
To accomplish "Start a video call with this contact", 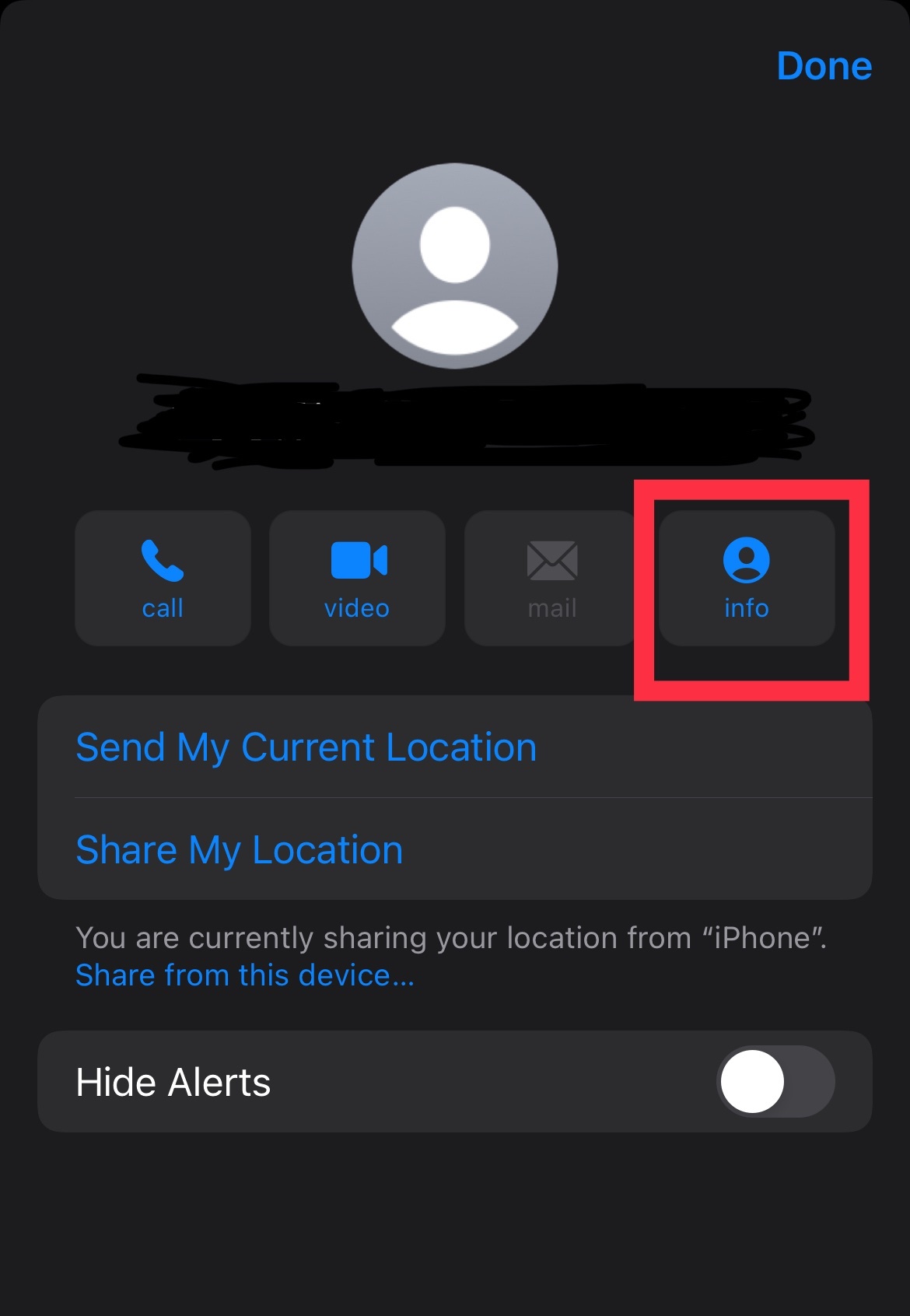I will [357, 578].
